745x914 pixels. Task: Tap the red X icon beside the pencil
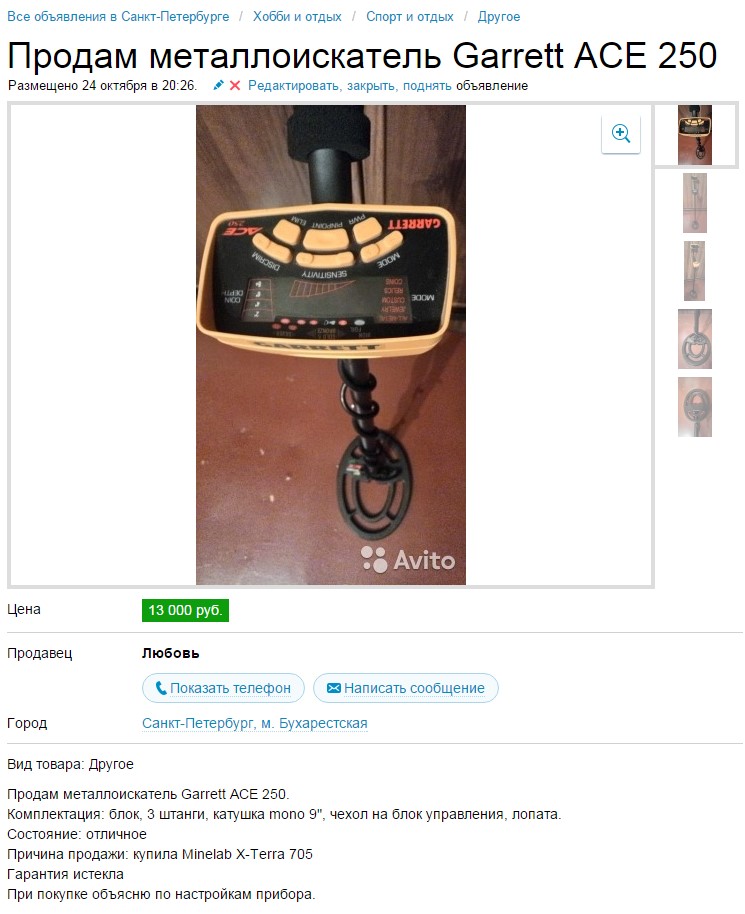tap(235, 86)
